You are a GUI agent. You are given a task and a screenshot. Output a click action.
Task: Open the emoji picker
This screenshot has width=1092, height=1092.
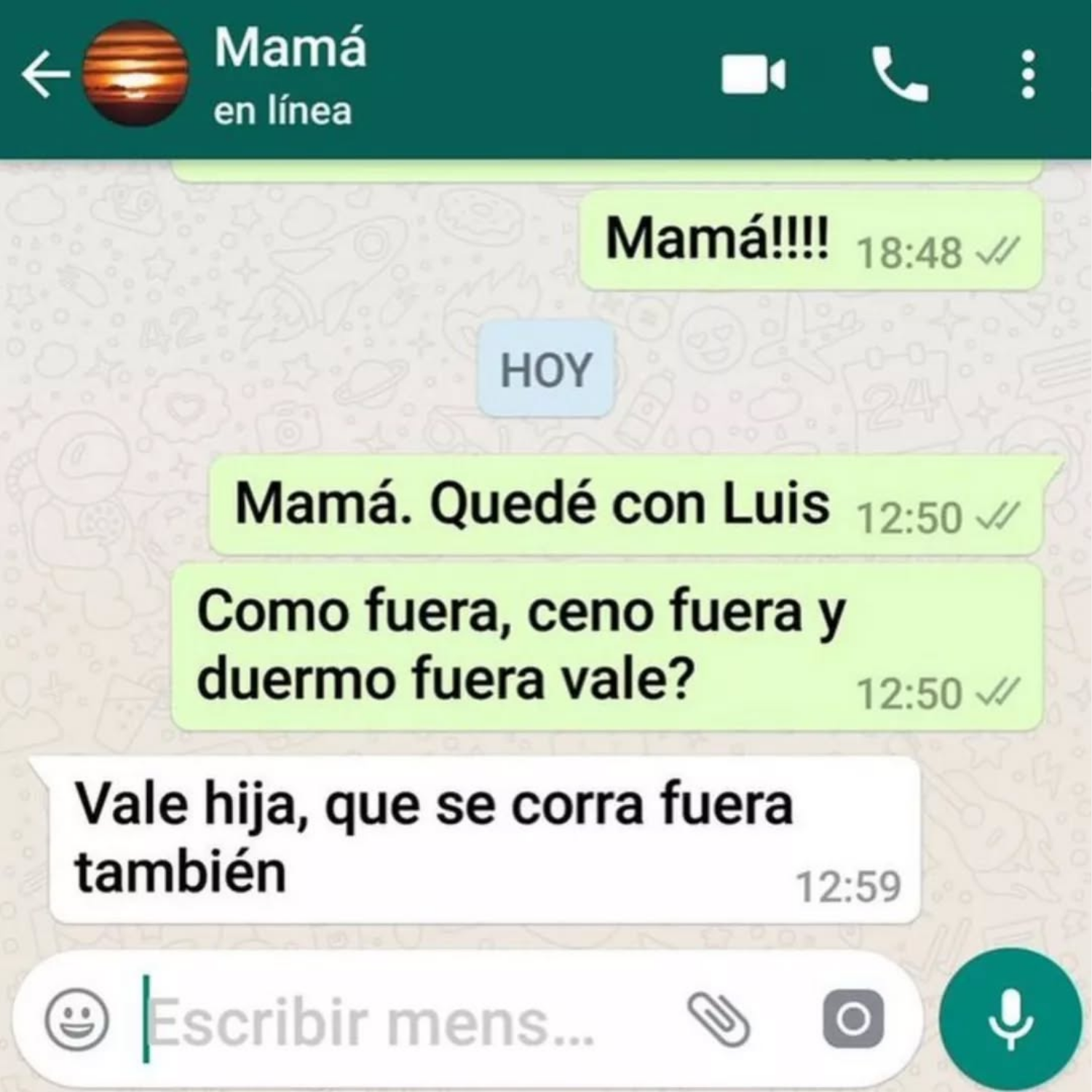click(76, 1019)
